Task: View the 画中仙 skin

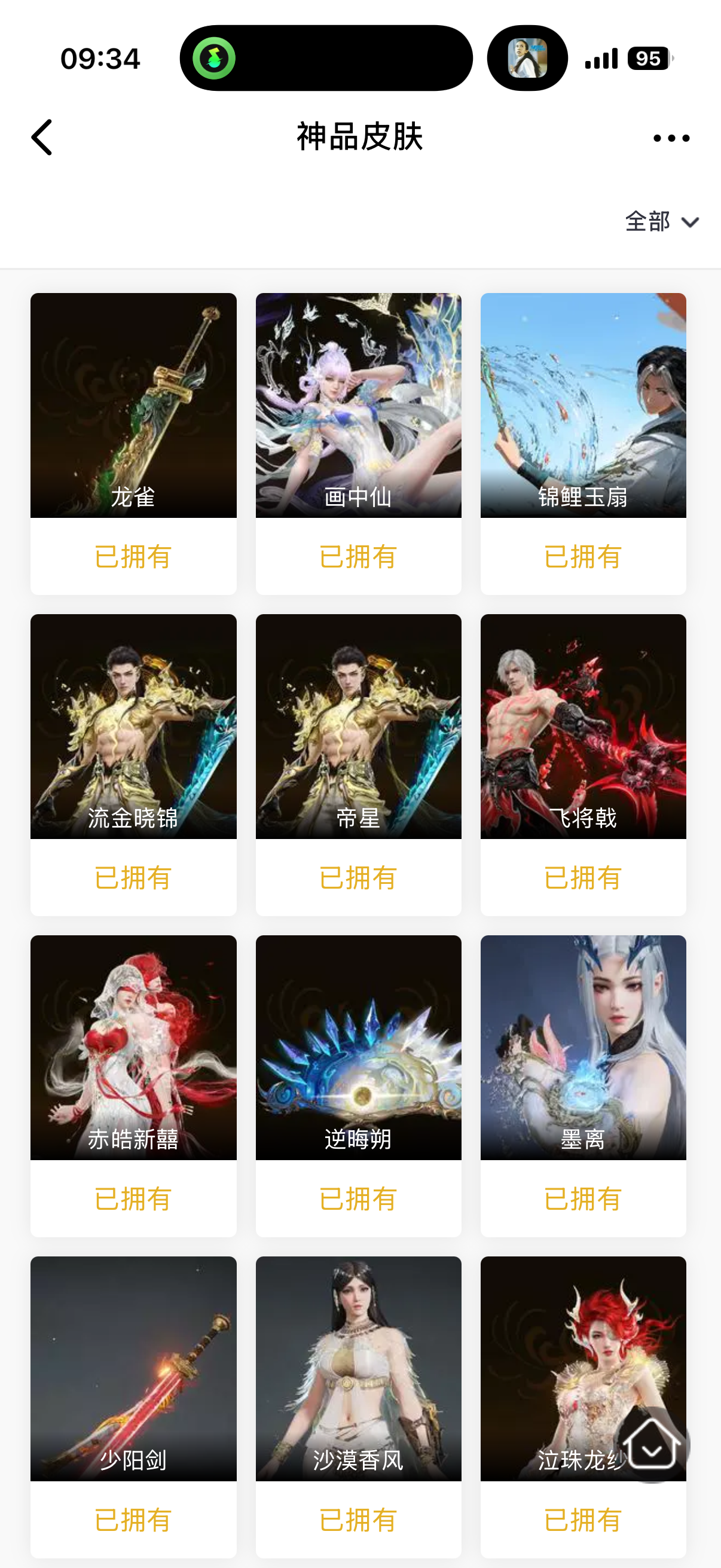Action: coord(358,406)
